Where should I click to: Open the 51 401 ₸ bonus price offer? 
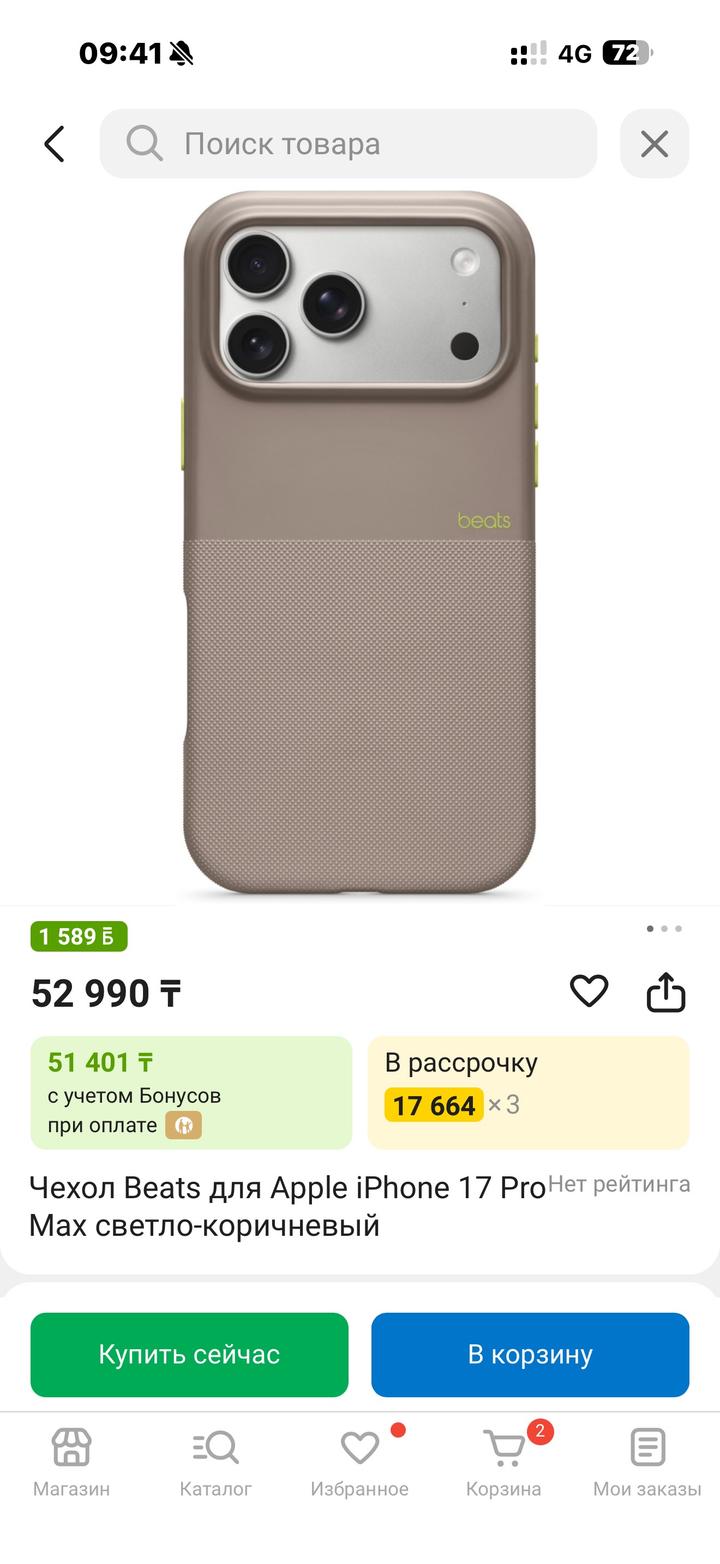[x=191, y=1092]
